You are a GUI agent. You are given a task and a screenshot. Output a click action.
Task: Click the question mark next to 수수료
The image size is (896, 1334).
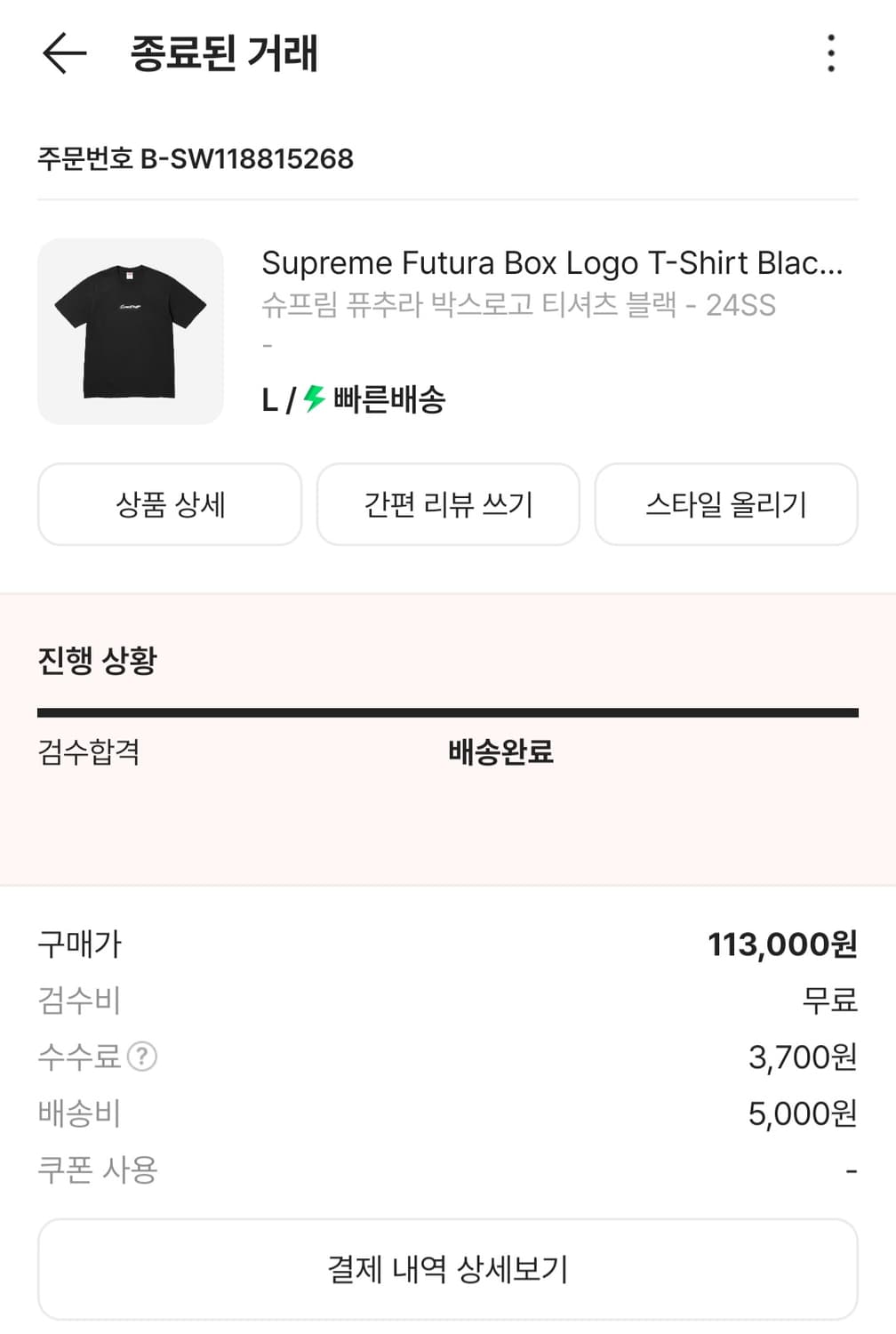[142, 1058]
